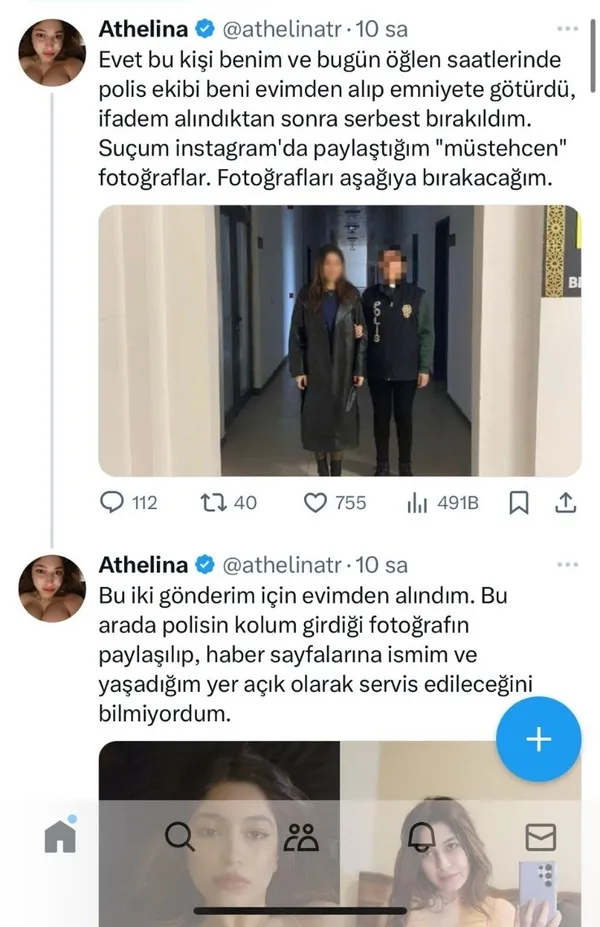Viewport: 600px width, 927px height.
Task: Bookmark the first Athelina tweet
Action: pos(518,503)
